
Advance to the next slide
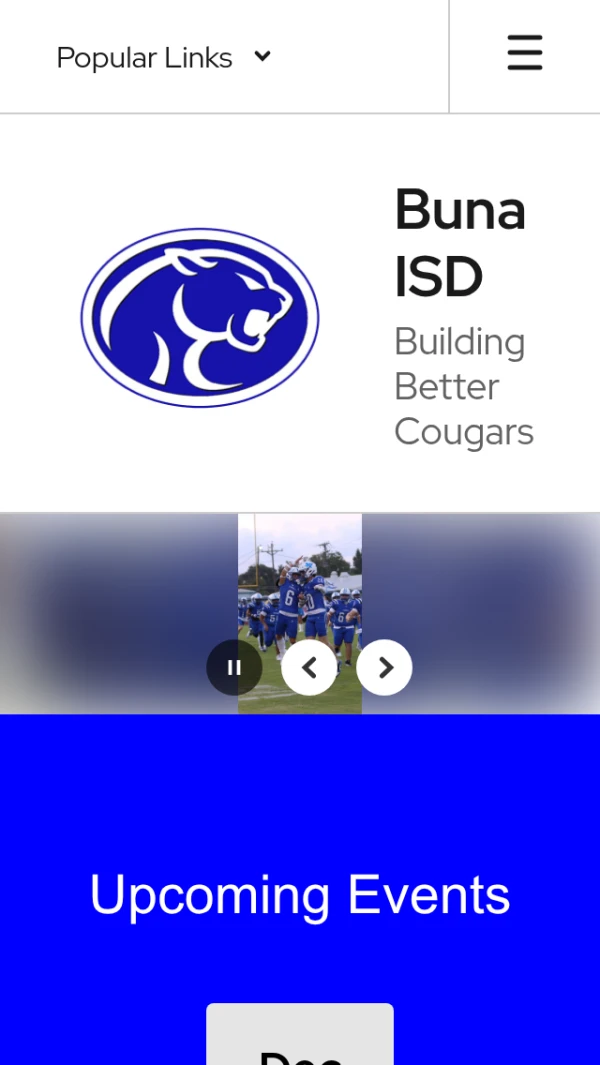point(384,667)
